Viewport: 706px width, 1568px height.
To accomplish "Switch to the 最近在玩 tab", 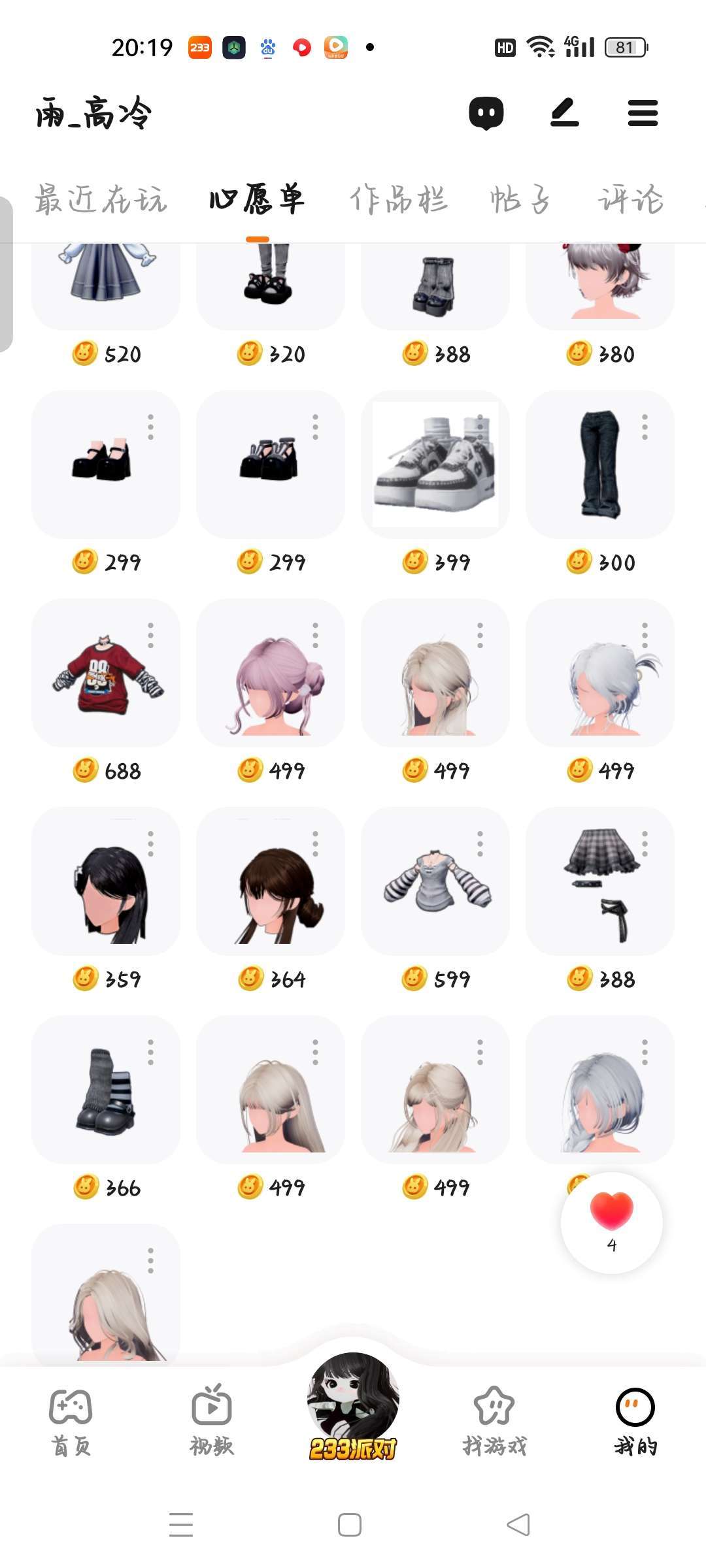I will (101, 199).
